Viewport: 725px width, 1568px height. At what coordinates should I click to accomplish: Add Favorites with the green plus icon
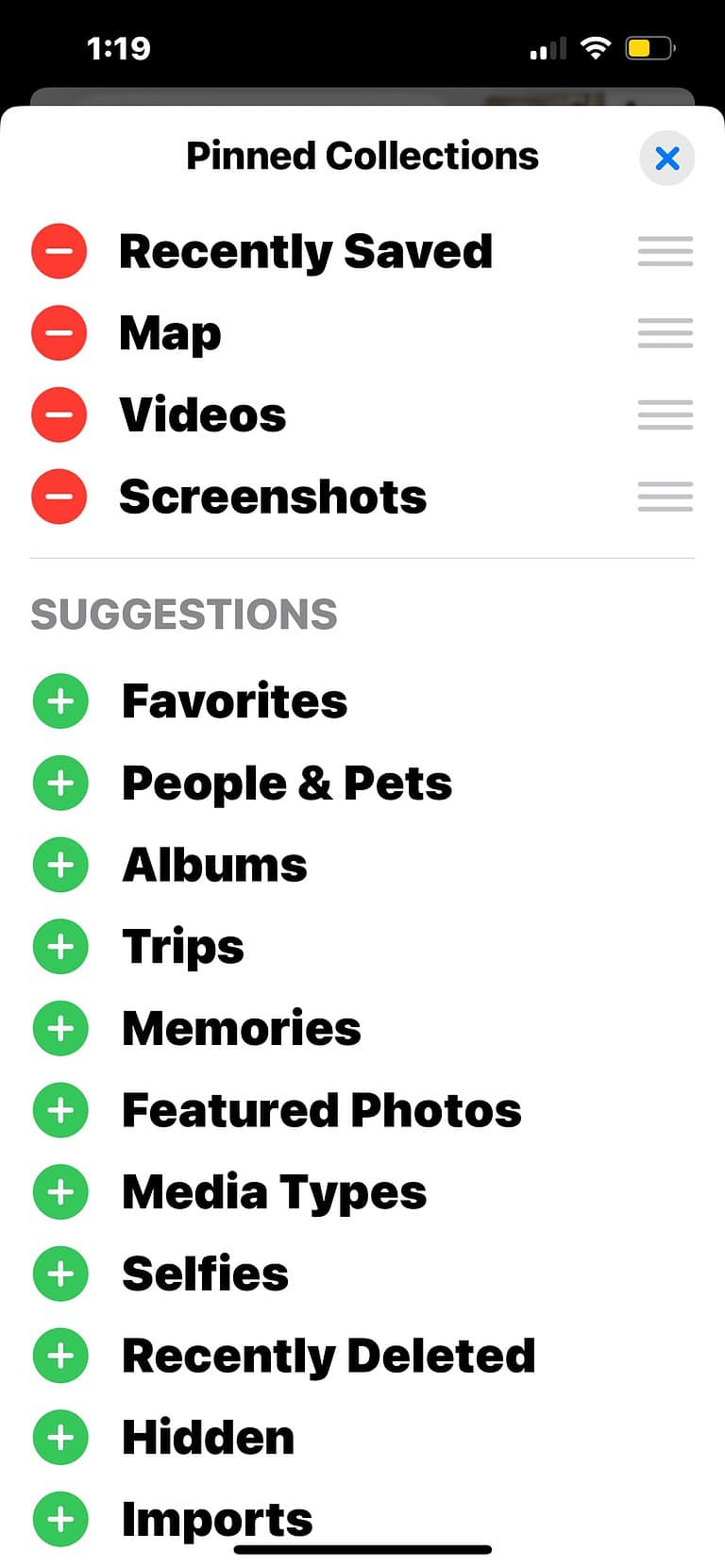60,701
